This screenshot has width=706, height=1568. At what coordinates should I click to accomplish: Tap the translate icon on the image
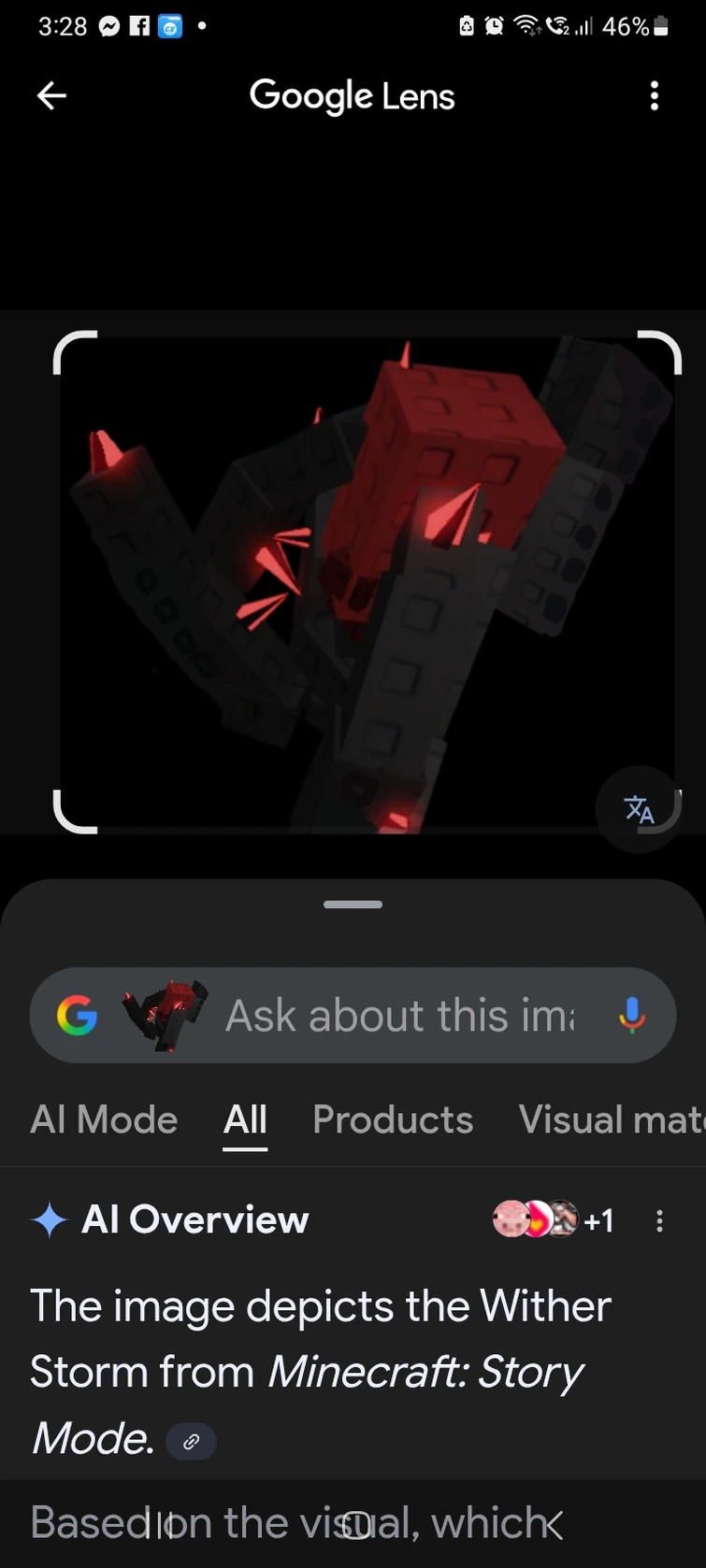click(x=639, y=808)
